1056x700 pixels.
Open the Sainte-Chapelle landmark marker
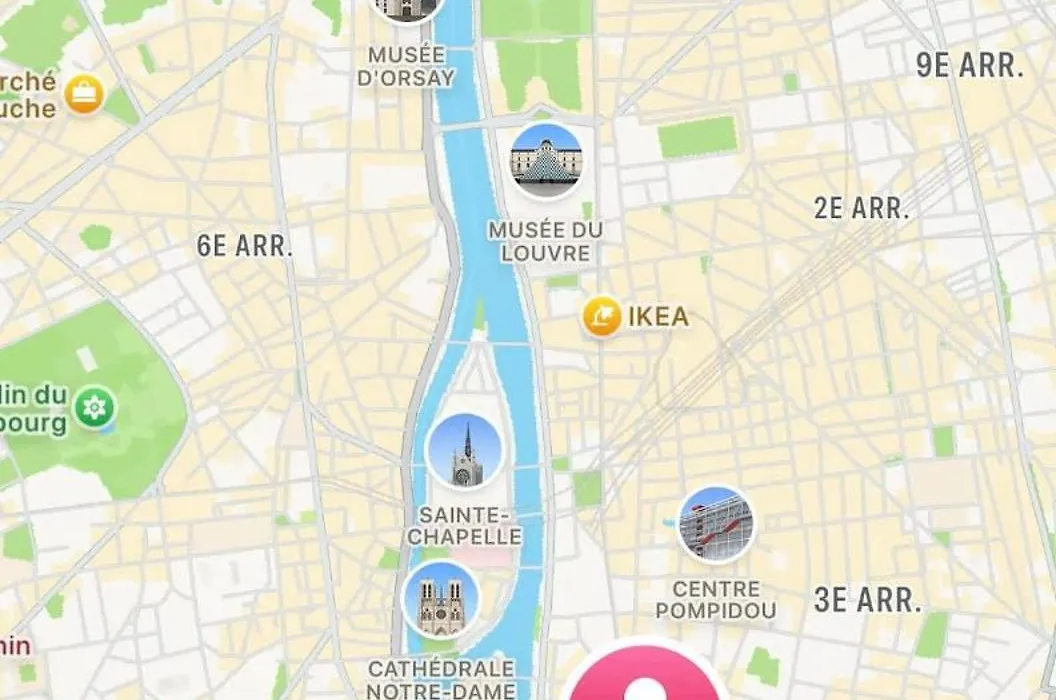click(x=464, y=453)
